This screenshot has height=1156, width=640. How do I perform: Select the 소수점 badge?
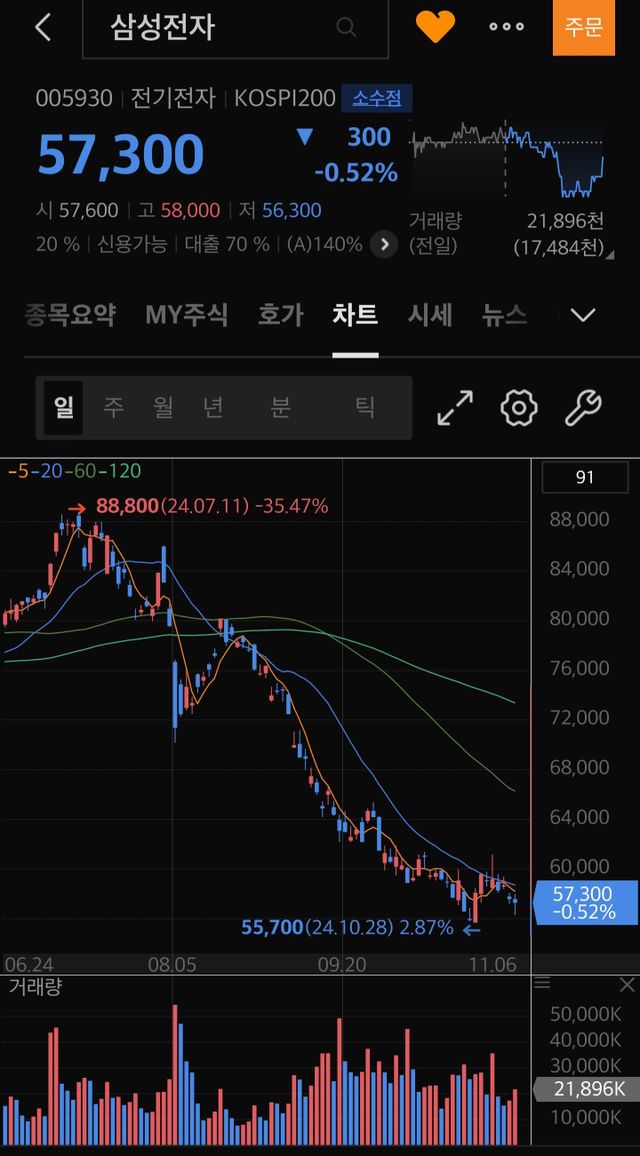[376, 98]
